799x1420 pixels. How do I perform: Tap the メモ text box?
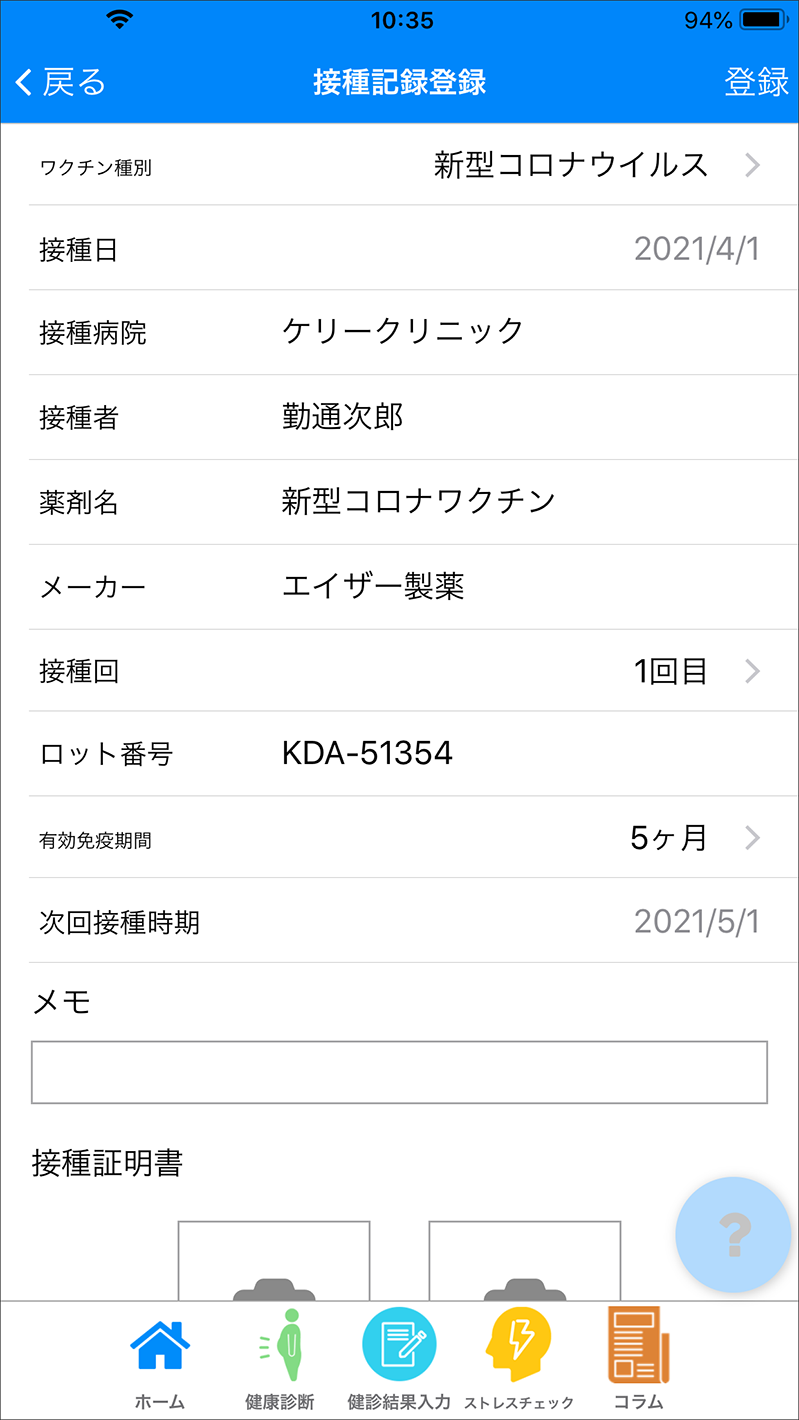[399, 1072]
